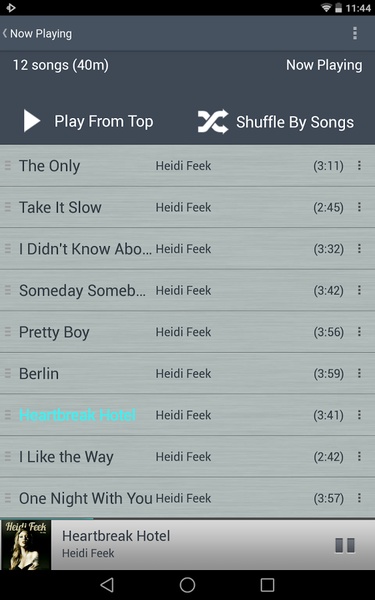Image resolution: width=375 pixels, height=600 pixels.
Task: Open the Berlin track
Action: pyautogui.click(x=188, y=373)
